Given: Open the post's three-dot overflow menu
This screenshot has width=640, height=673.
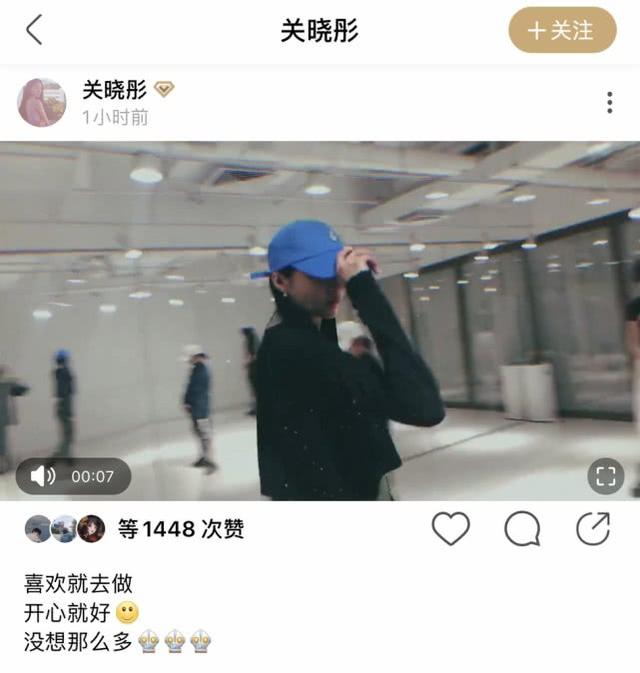Looking at the screenshot, I should 609,103.
